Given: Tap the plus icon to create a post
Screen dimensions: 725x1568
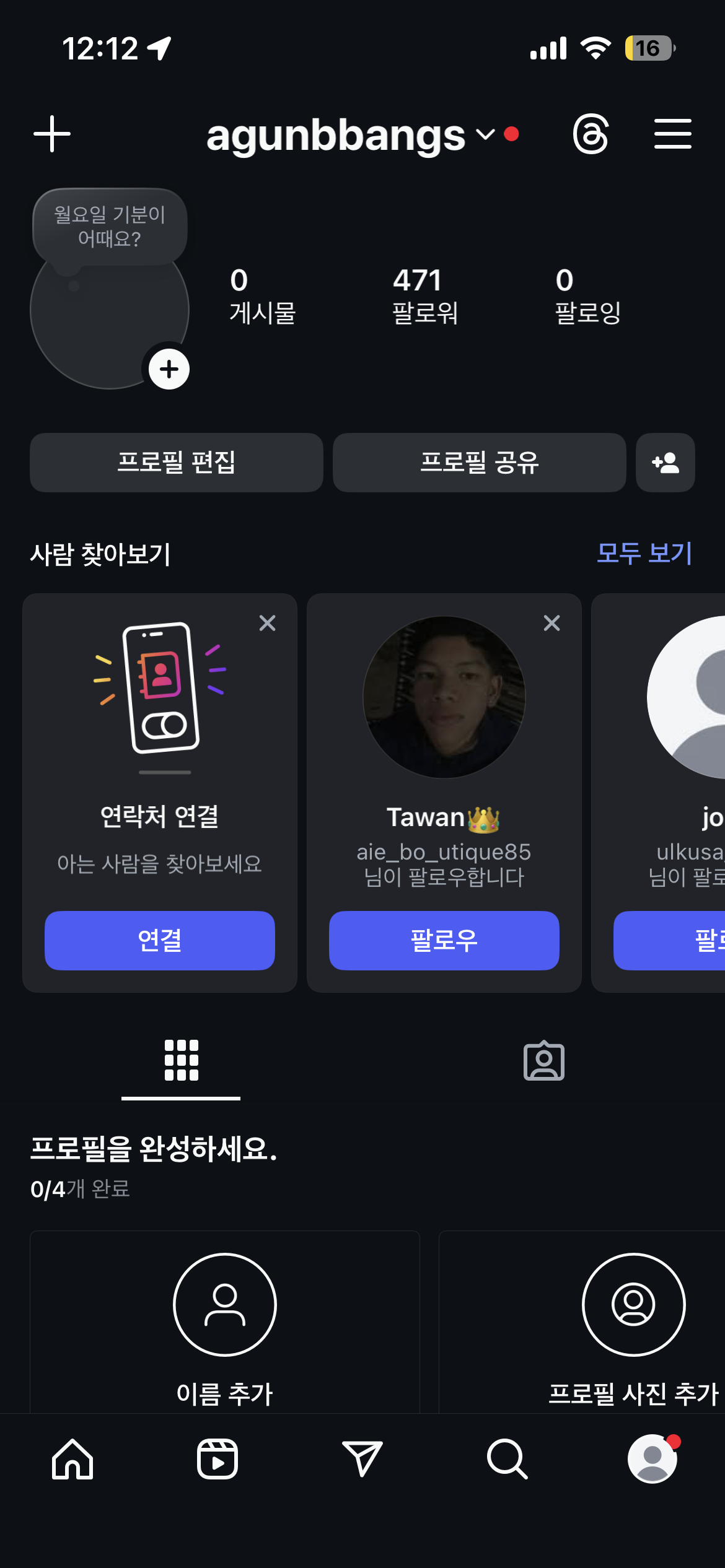Looking at the screenshot, I should tap(52, 134).
